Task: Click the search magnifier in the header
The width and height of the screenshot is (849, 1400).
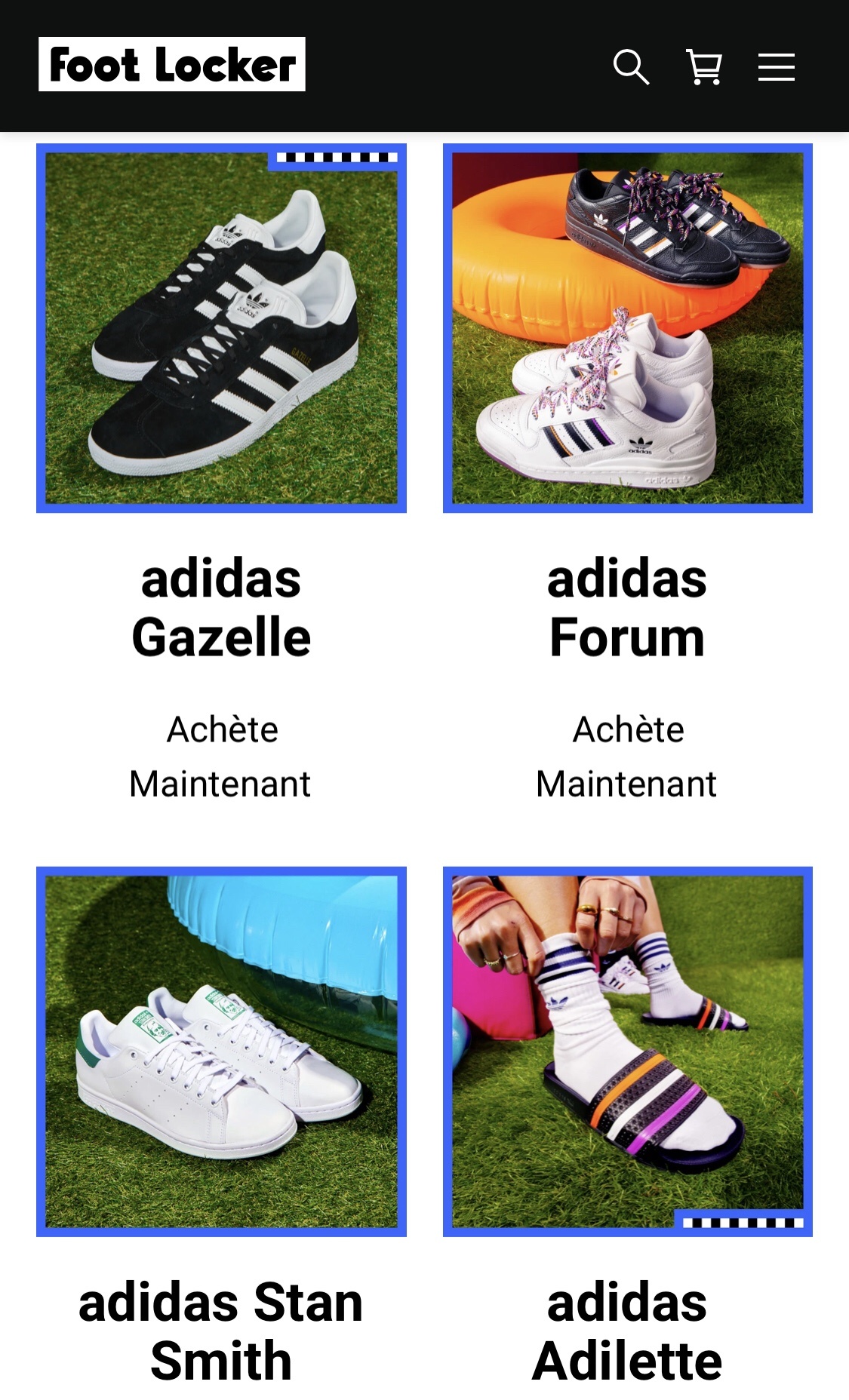Action: point(632,67)
